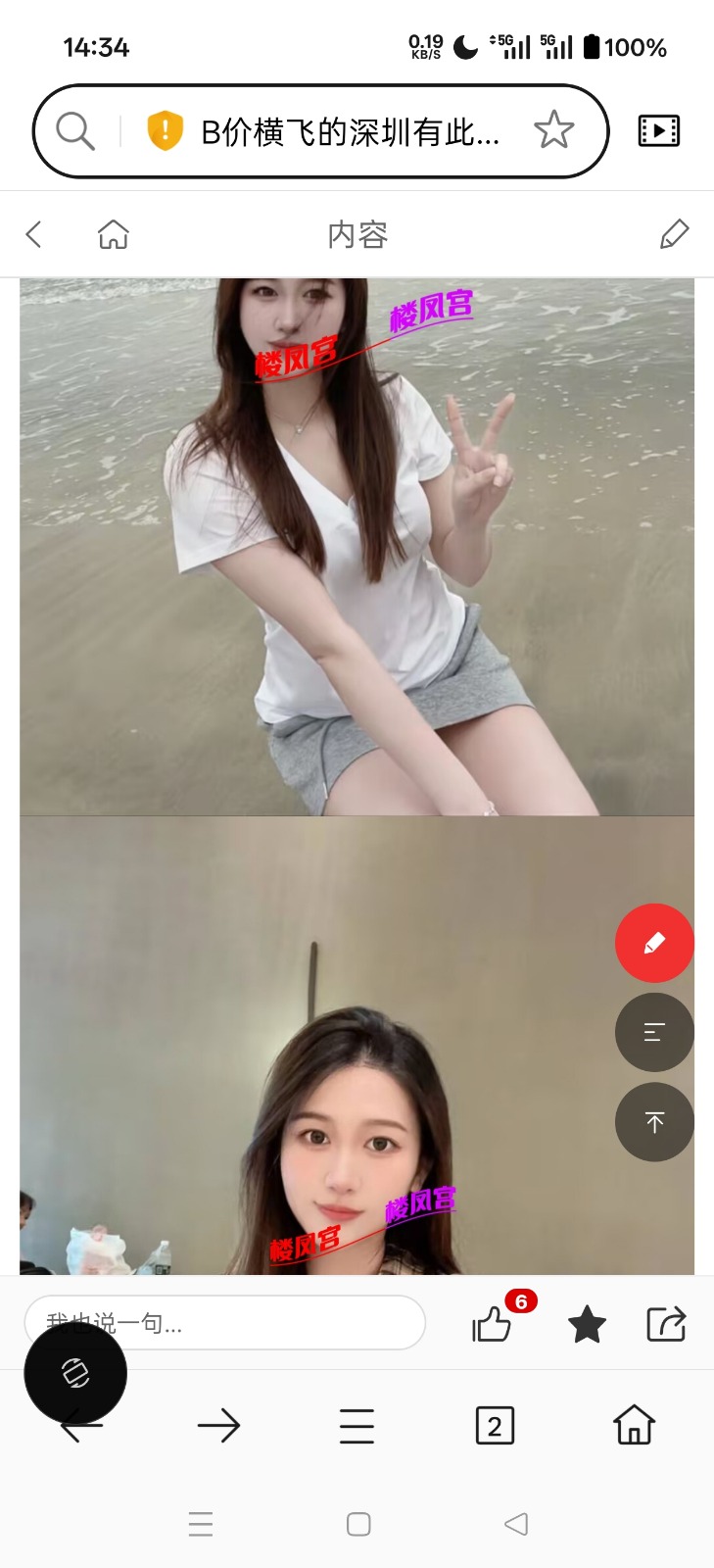Go to the browser home page
This screenshot has width=714, height=1568.
point(634,1426)
